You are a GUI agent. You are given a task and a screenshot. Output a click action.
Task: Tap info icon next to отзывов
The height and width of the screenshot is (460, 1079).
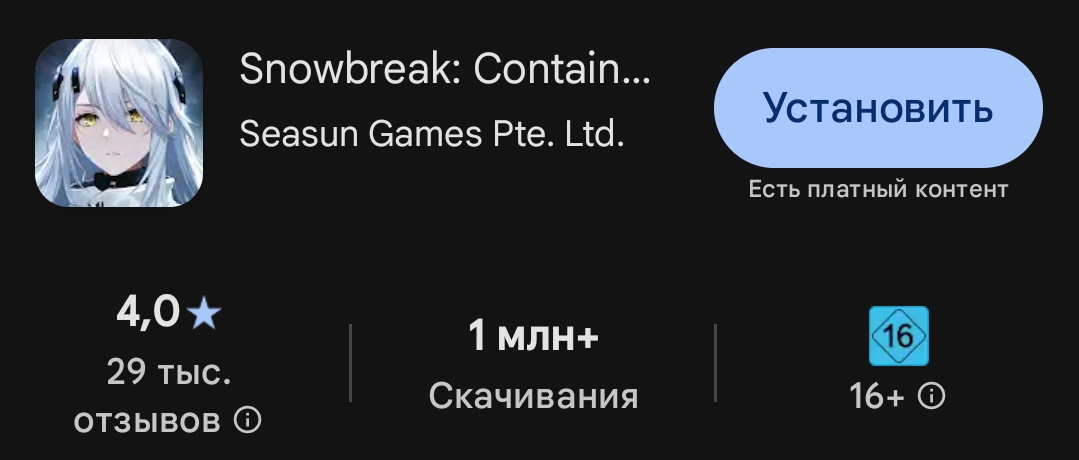pos(247,421)
